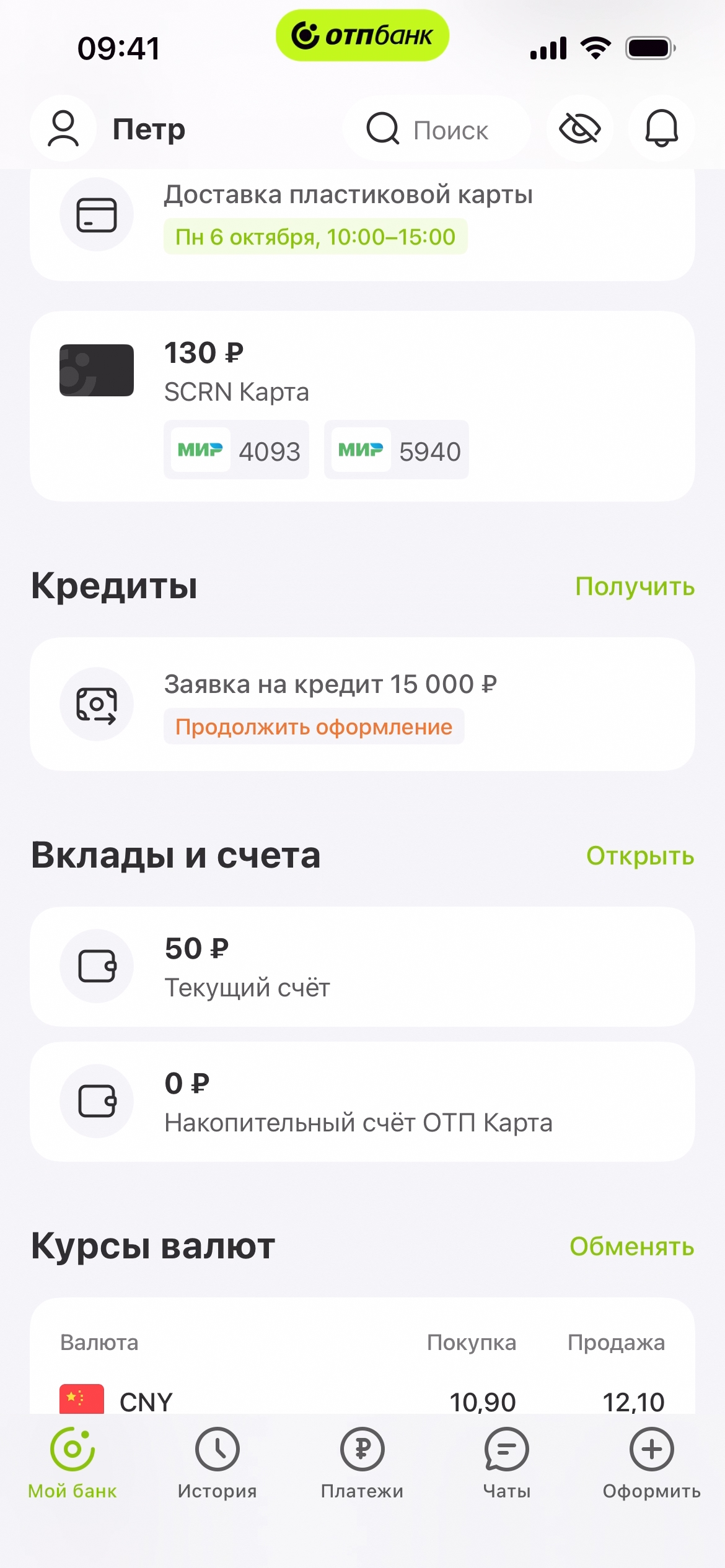Hide balances with the eye icon
The image size is (725, 1568).
coord(579,129)
